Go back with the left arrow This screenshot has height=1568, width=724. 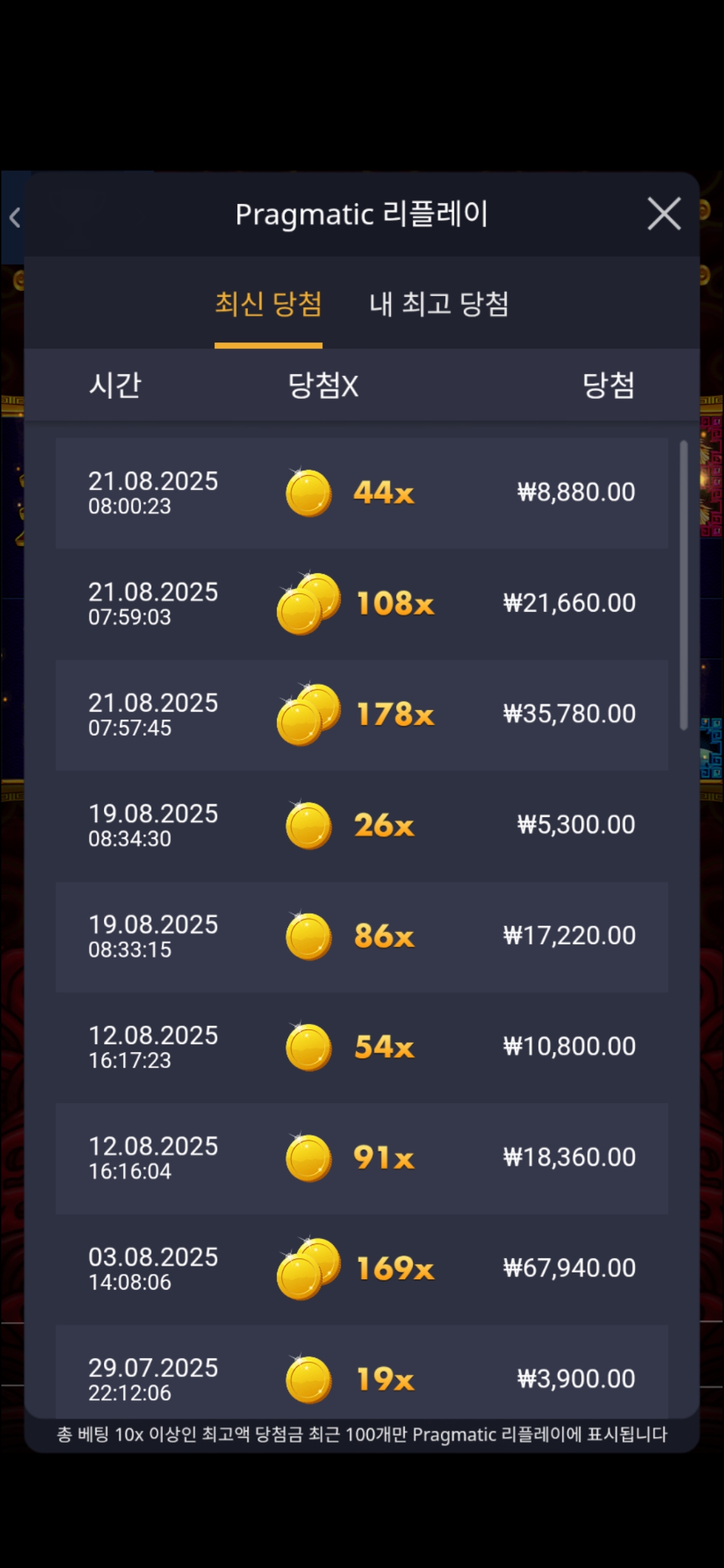point(15,217)
